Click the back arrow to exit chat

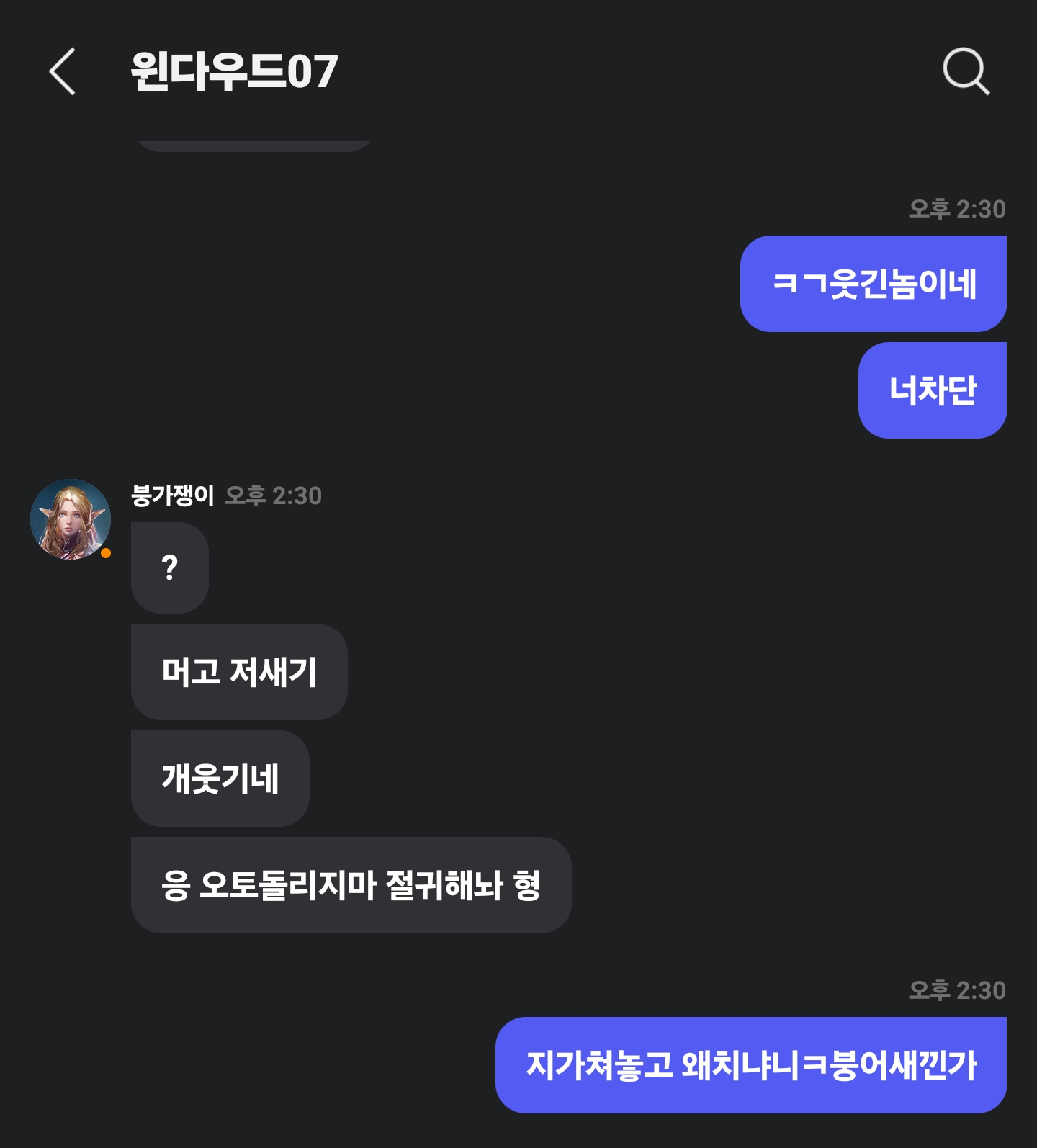click(x=63, y=71)
